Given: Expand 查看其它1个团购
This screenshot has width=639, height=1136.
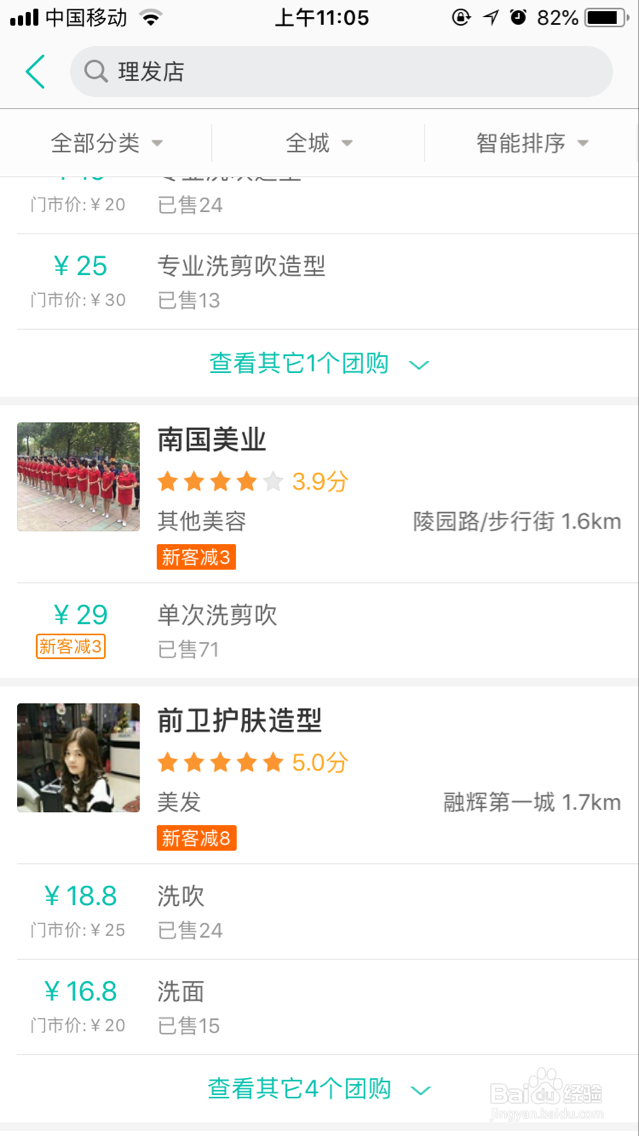Looking at the screenshot, I should [320, 364].
